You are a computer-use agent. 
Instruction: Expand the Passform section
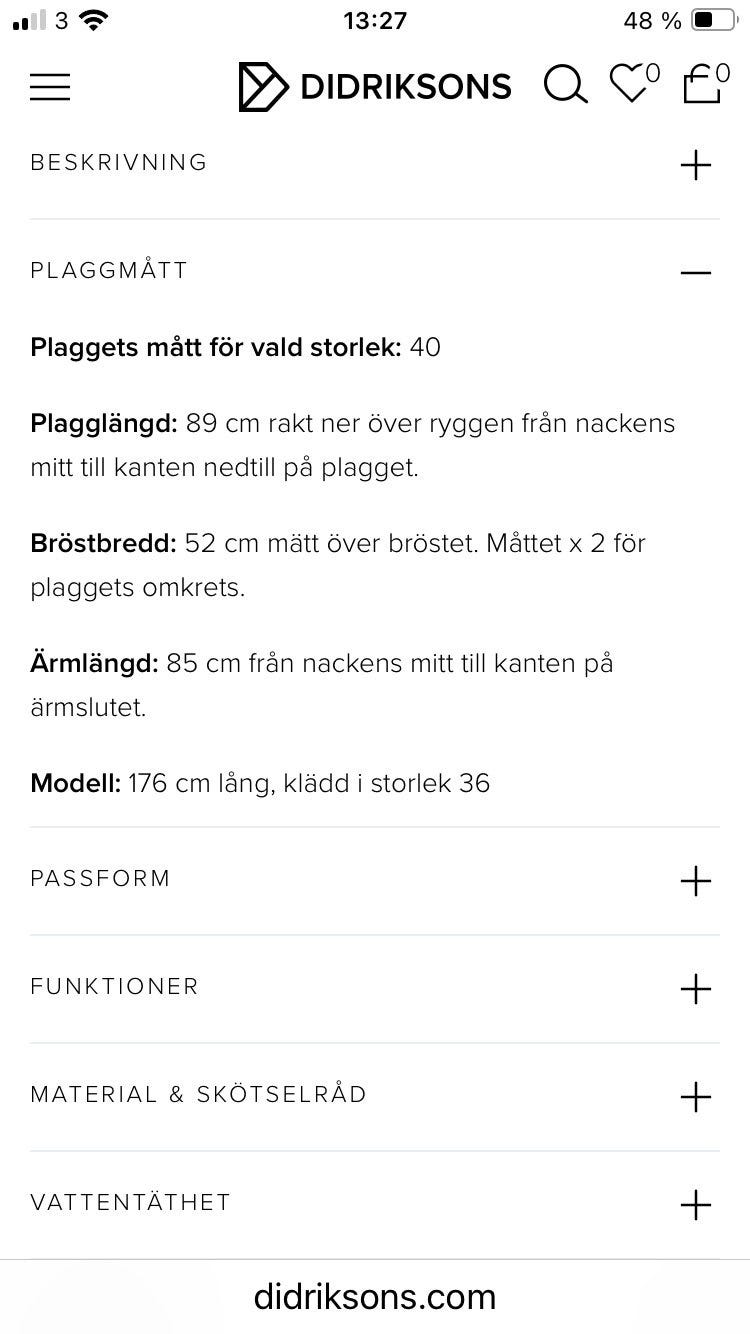375,880
